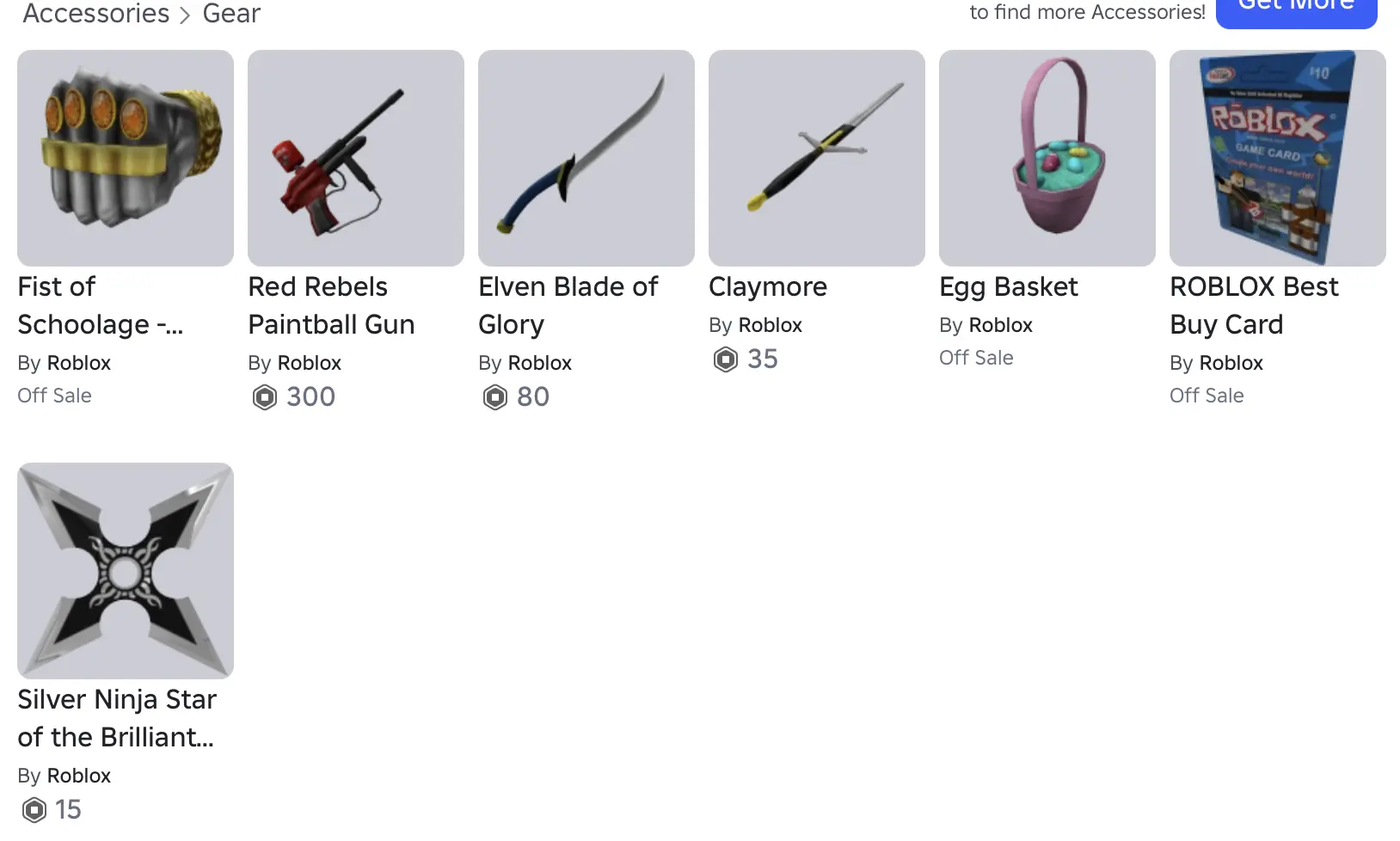Tap the Get More button
This screenshot has width=1400, height=841.
(x=1296, y=9)
